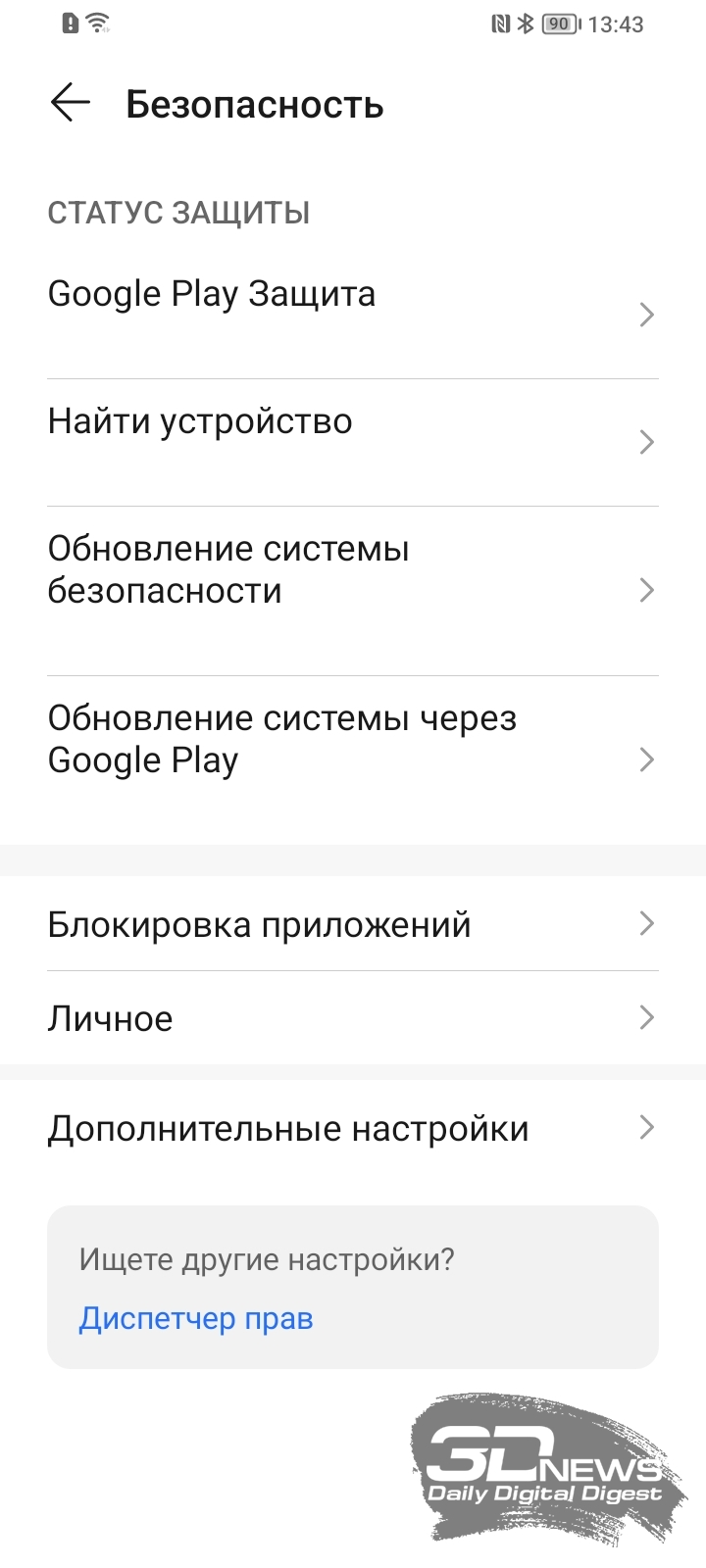Open the Личное section

coord(353,1018)
